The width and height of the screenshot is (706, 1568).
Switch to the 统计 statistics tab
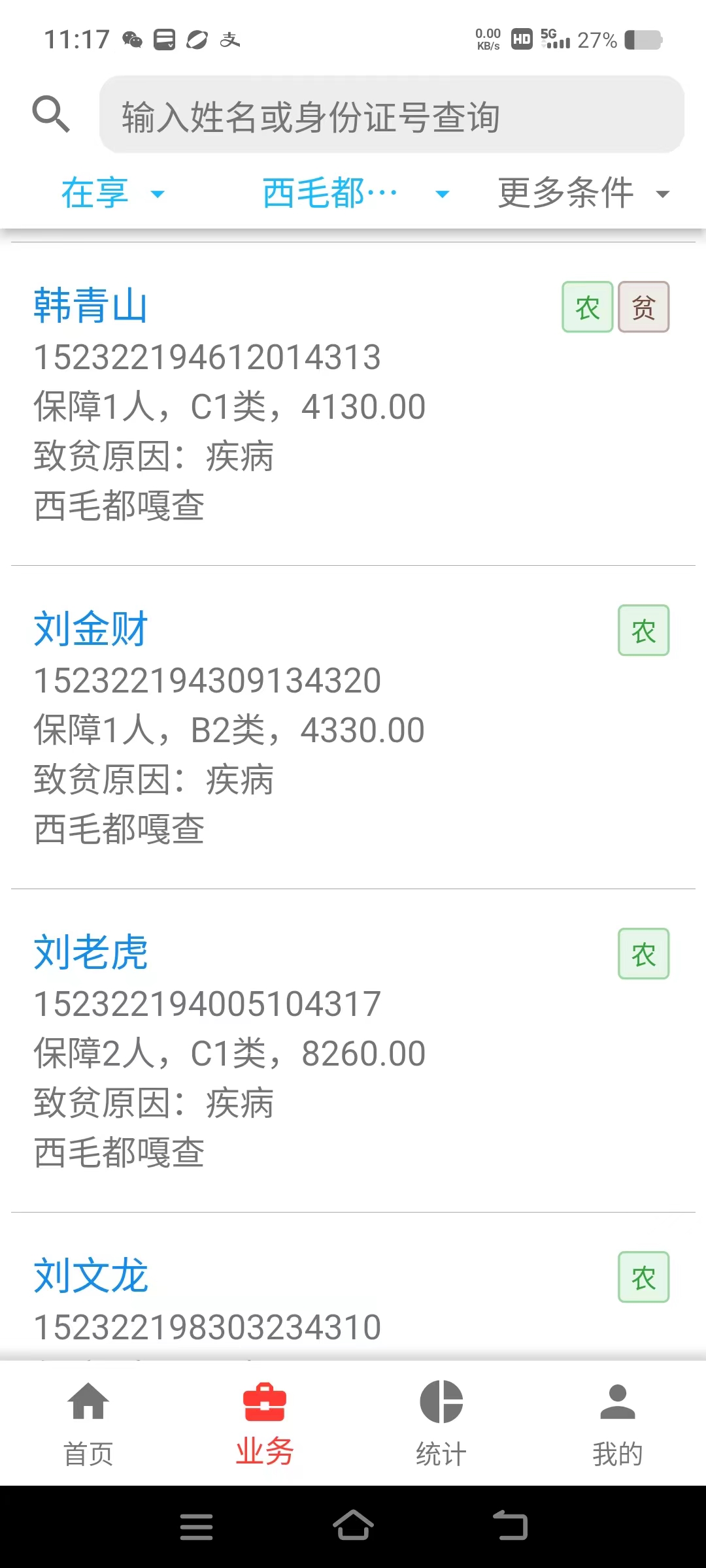[x=441, y=1423]
